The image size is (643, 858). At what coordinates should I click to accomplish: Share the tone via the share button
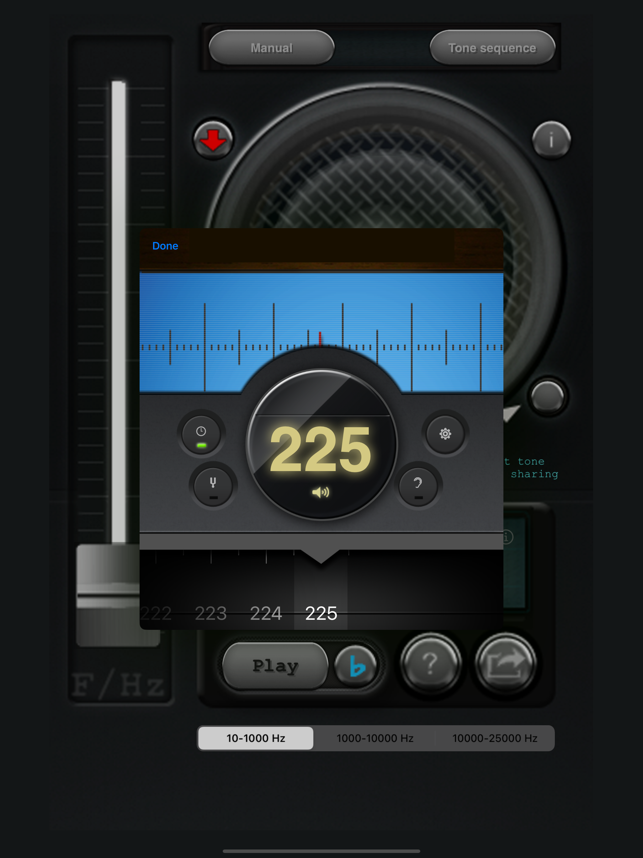[x=505, y=664]
